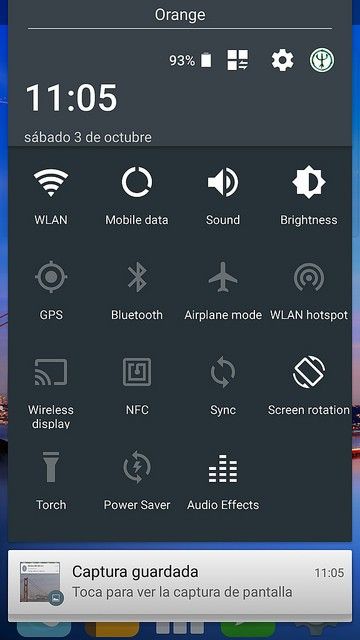
Task: Open the settings gear icon
Action: [x=282, y=60]
